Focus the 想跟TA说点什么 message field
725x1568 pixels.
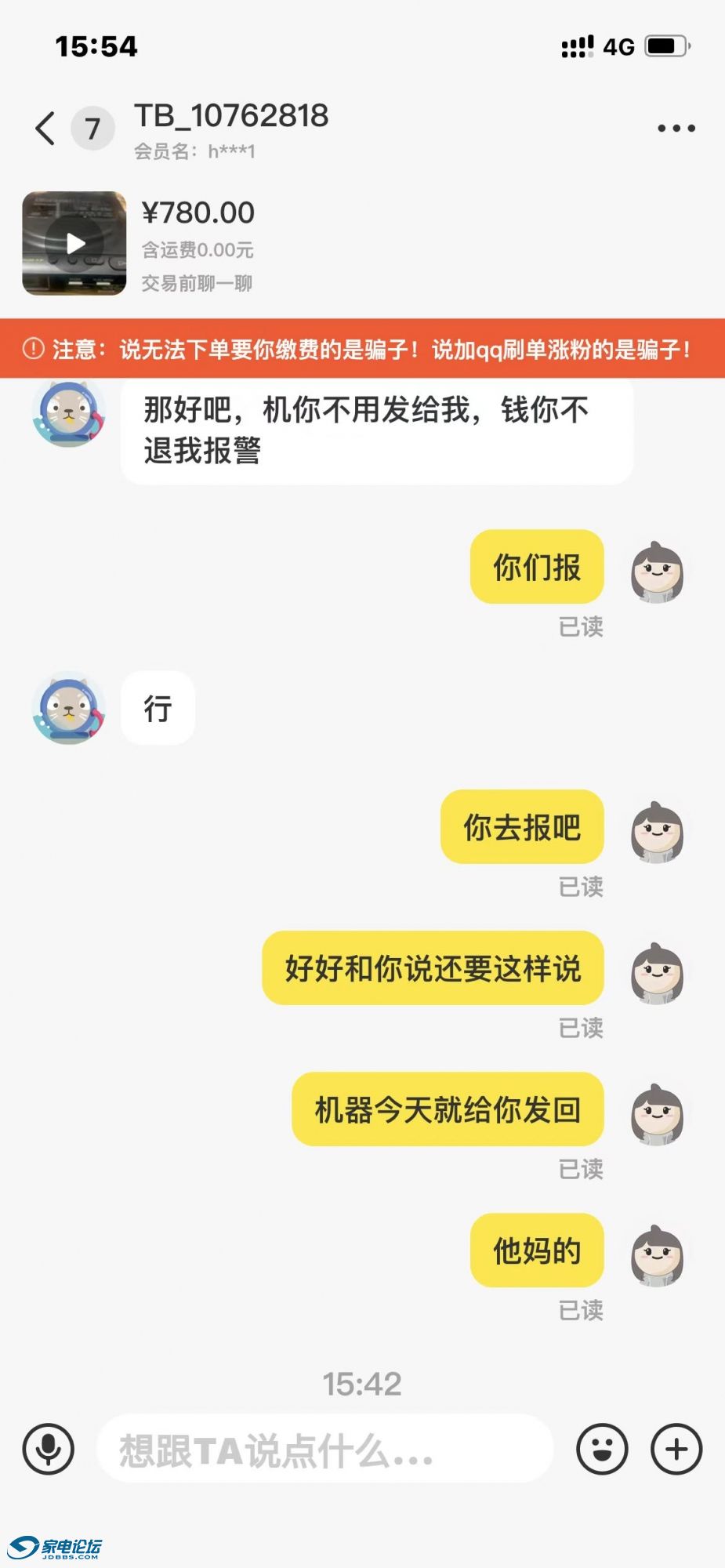coord(325,1449)
